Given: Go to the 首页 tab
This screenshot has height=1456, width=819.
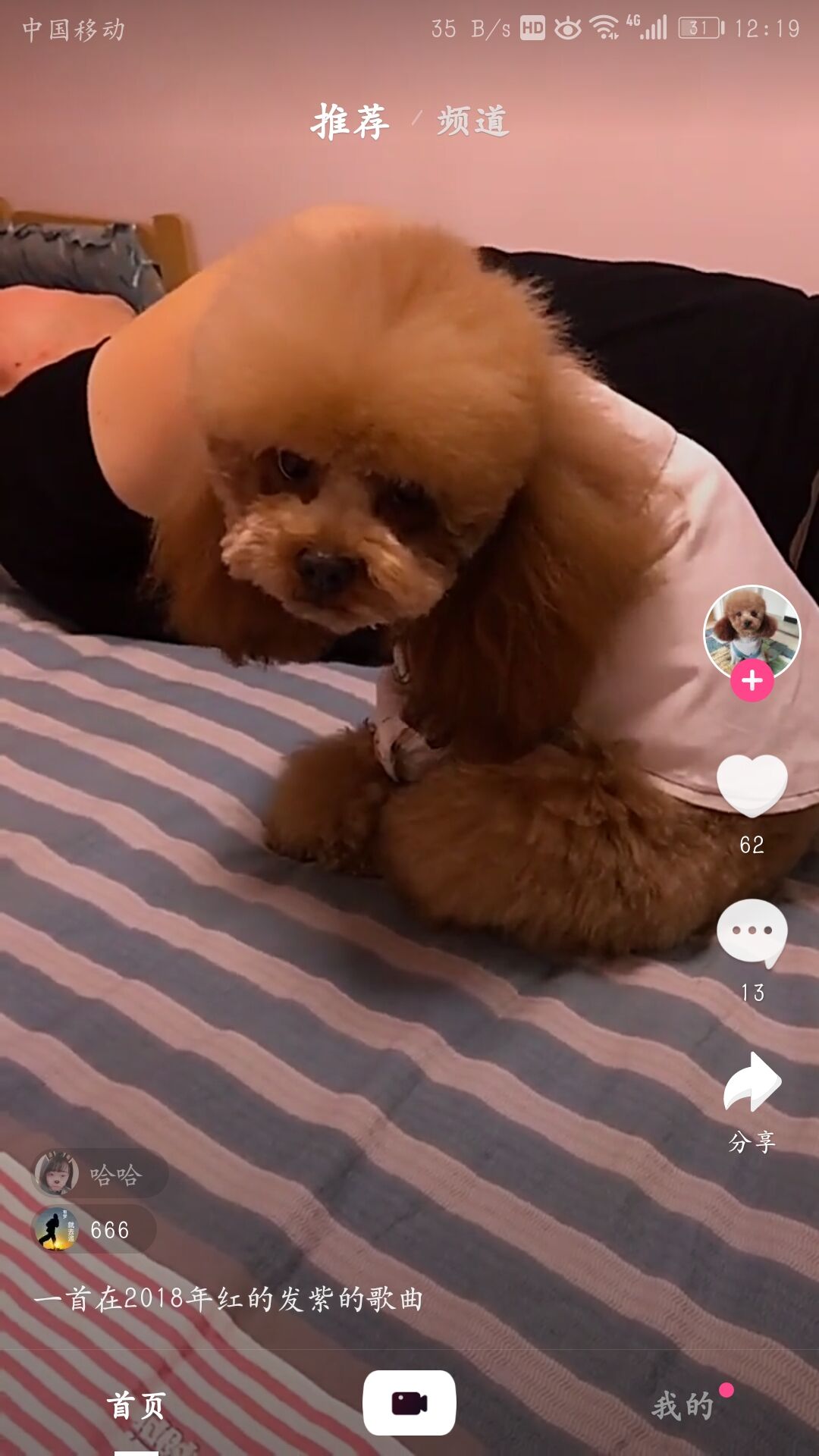Looking at the screenshot, I should (136, 1405).
